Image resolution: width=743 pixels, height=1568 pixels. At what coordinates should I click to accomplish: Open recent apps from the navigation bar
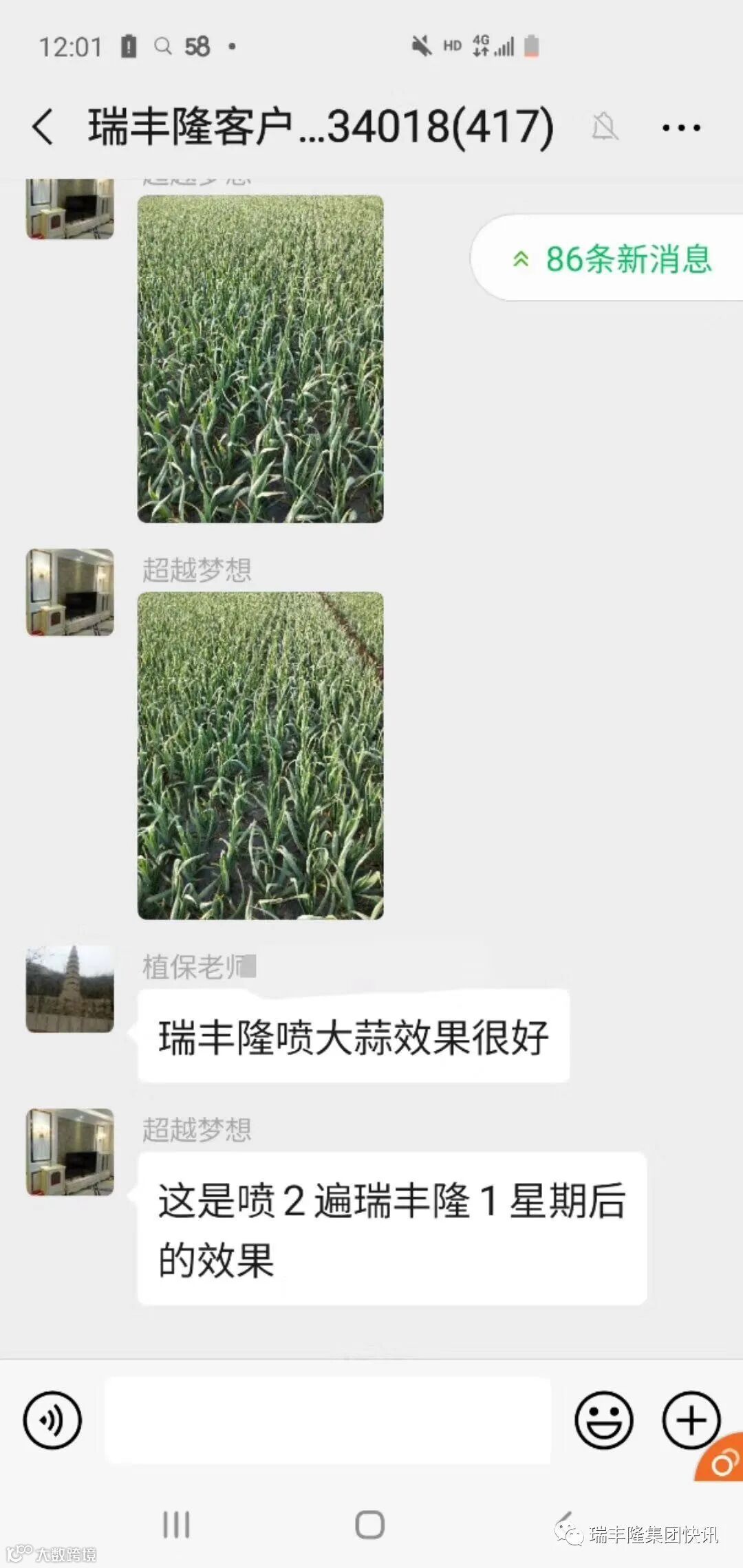click(176, 1525)
